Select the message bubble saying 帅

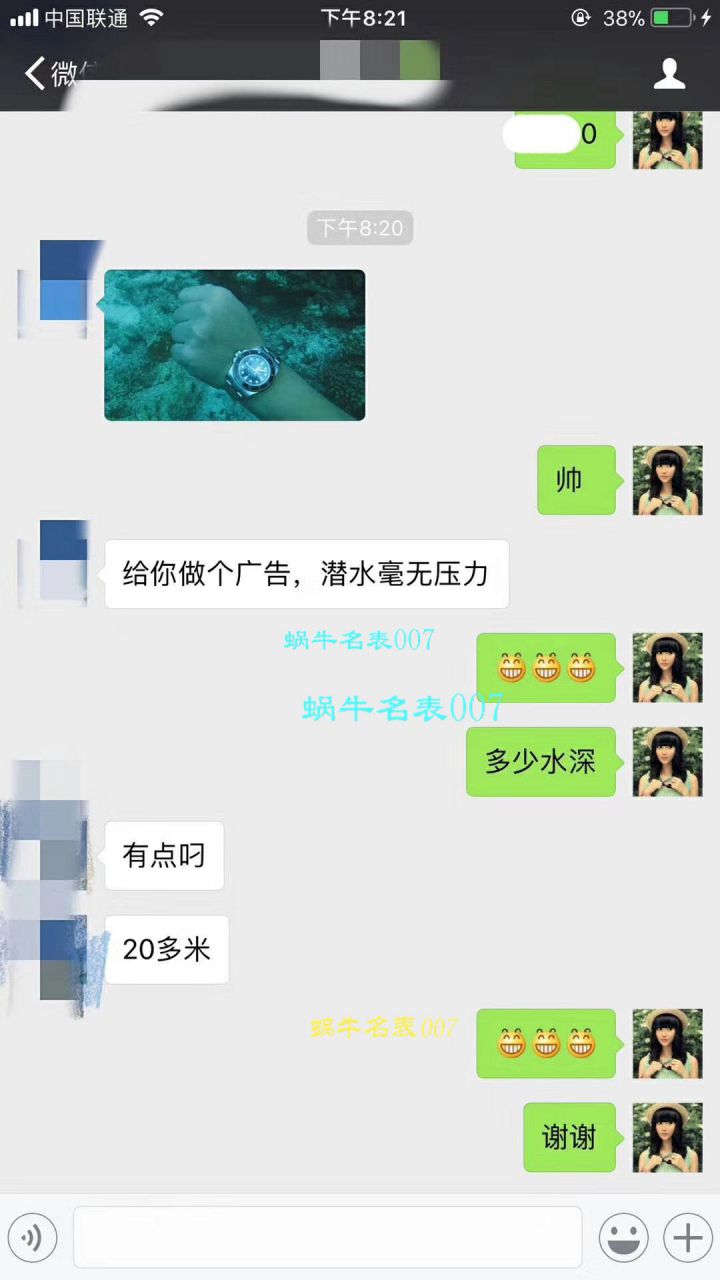(x=576, y=480)
